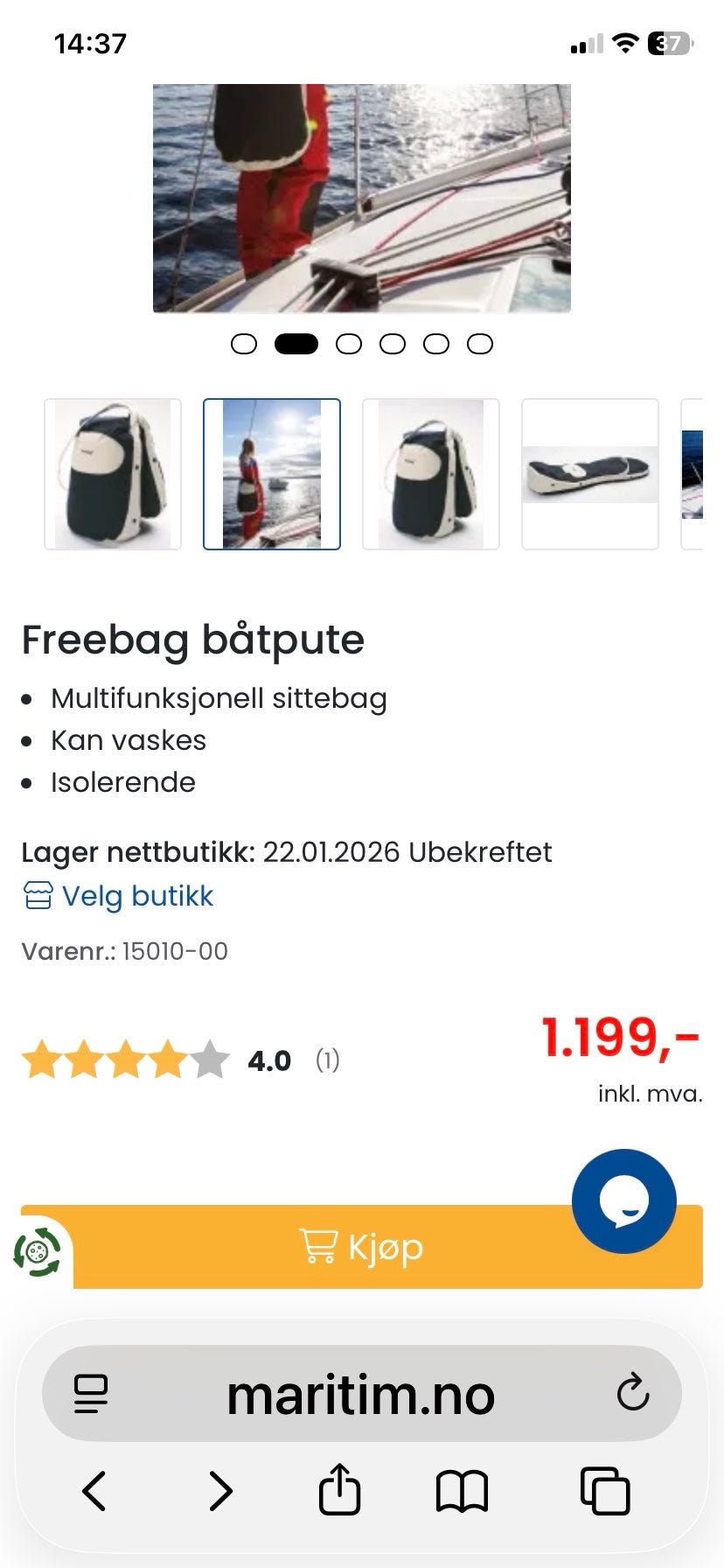Click the product title Freebag båtpute
Viewport: 724px width, 1568px height.
pyautogui.click(x=193, y=640)
